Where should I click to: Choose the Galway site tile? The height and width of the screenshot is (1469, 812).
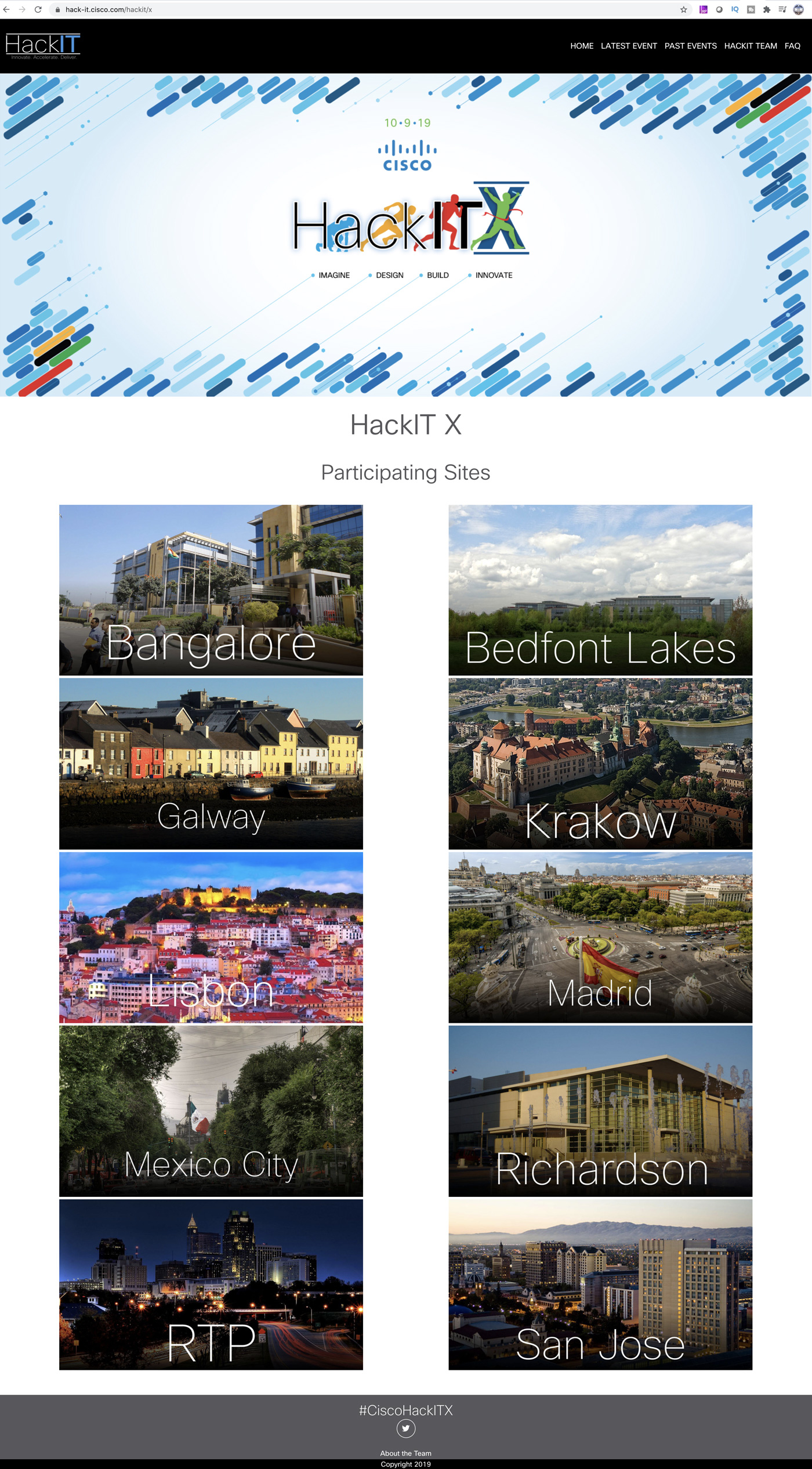coord(211,763)
